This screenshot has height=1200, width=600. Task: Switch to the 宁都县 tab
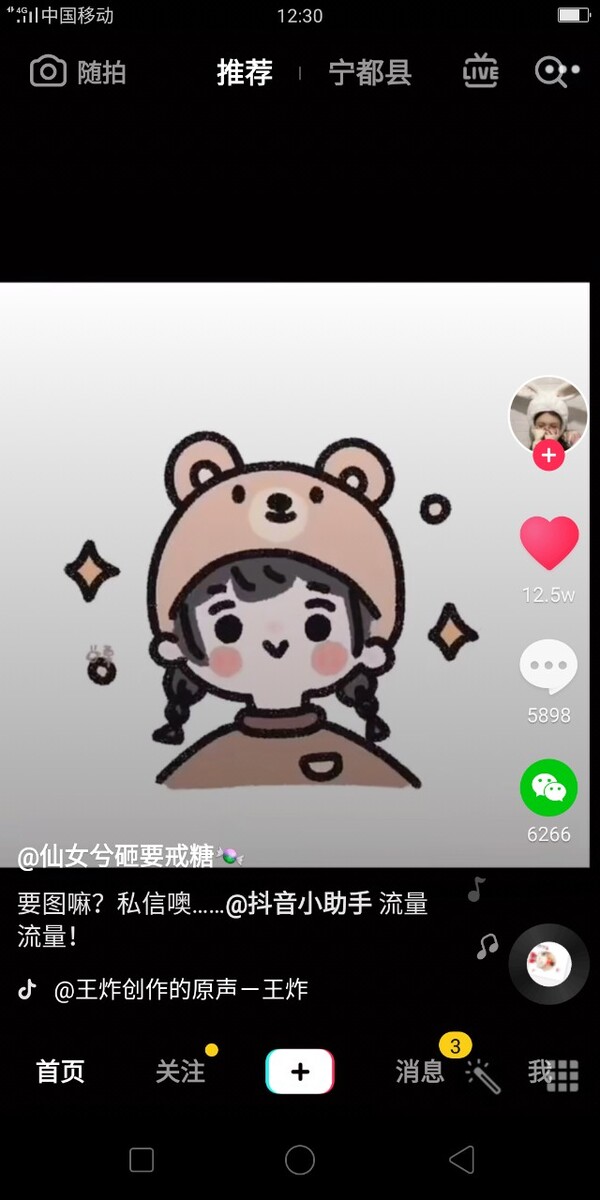click(370, 72)
